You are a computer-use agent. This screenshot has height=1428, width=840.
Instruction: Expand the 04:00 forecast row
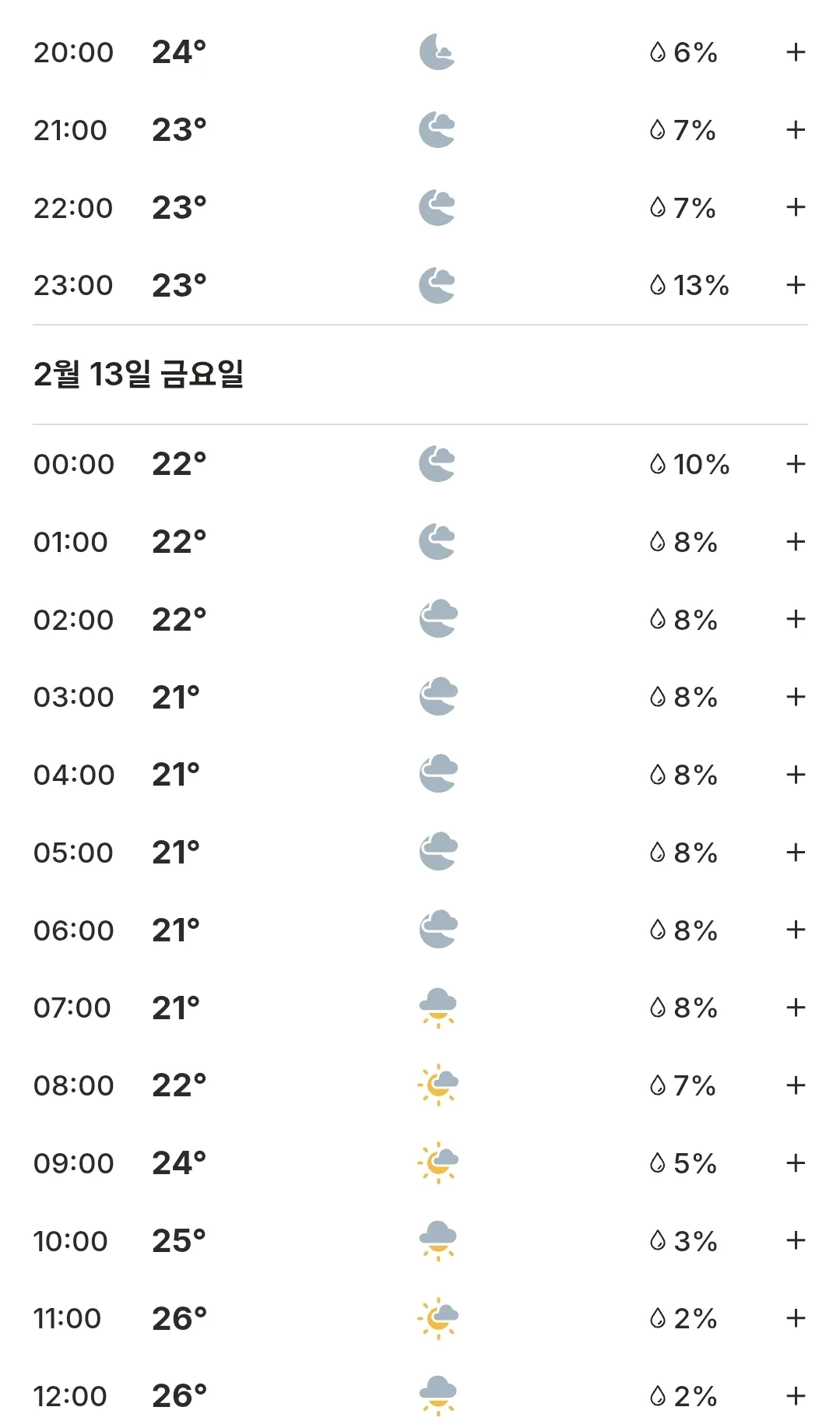click(795, 775)
